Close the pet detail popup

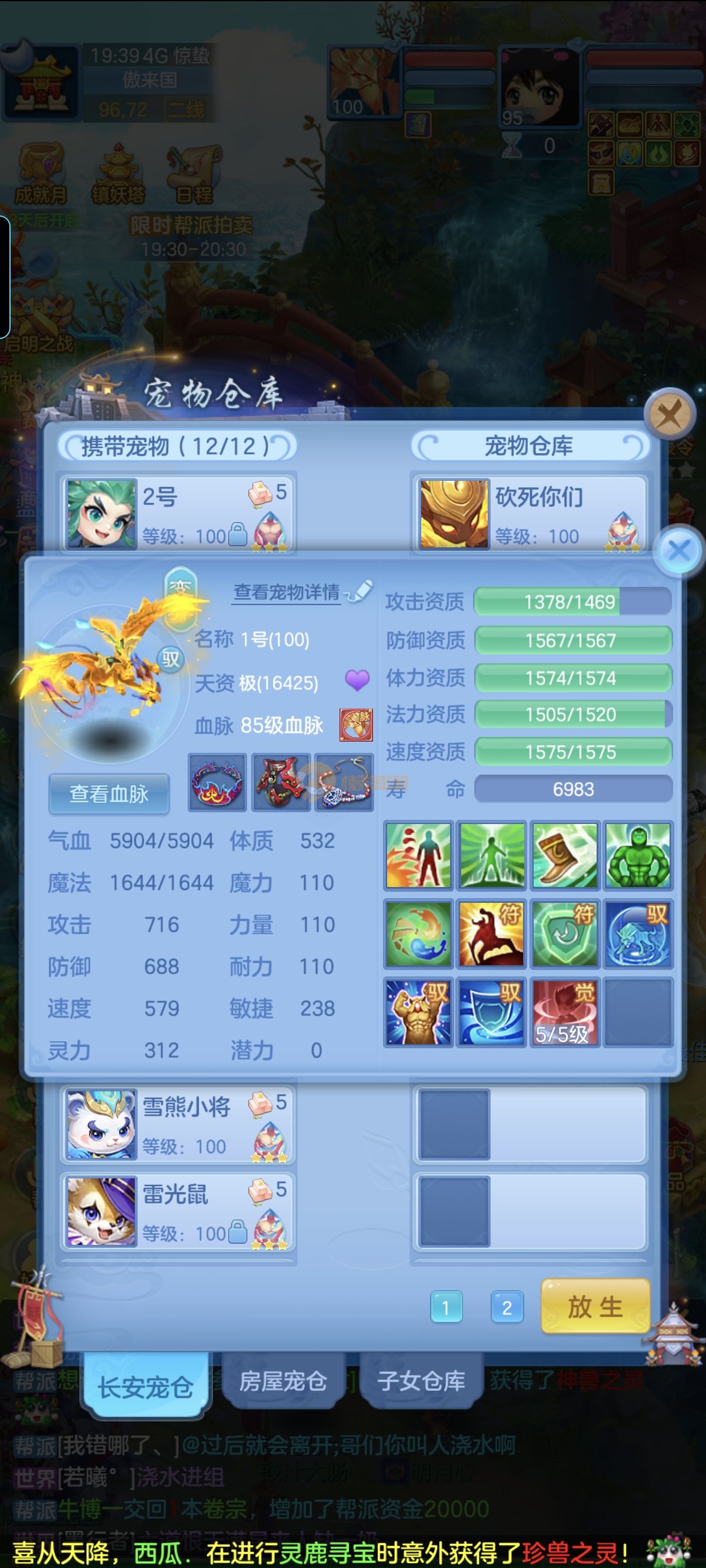678,551
